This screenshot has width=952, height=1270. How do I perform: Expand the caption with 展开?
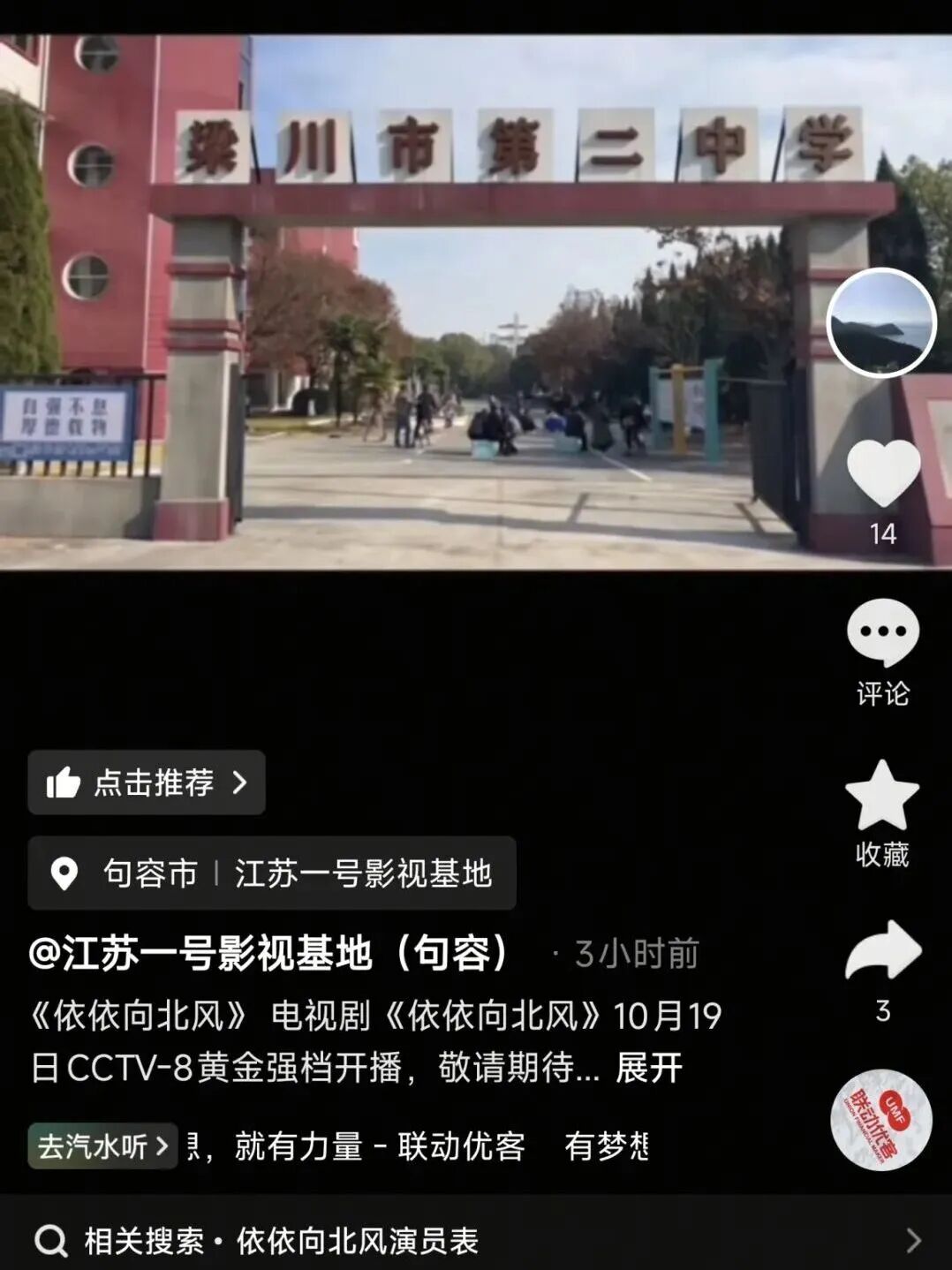coord(649,1068)
